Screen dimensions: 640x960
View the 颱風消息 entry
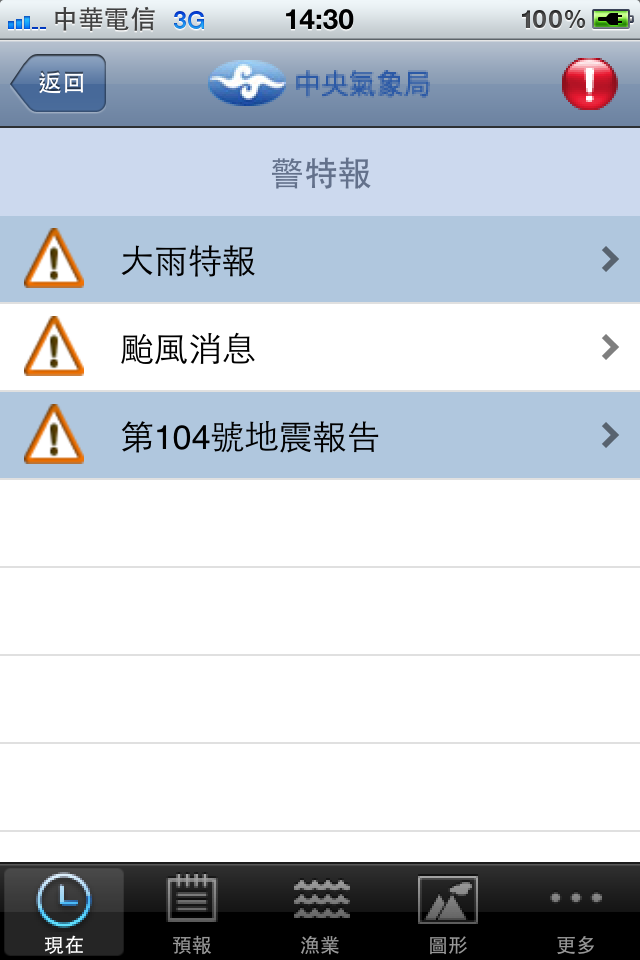coord(320,348)
